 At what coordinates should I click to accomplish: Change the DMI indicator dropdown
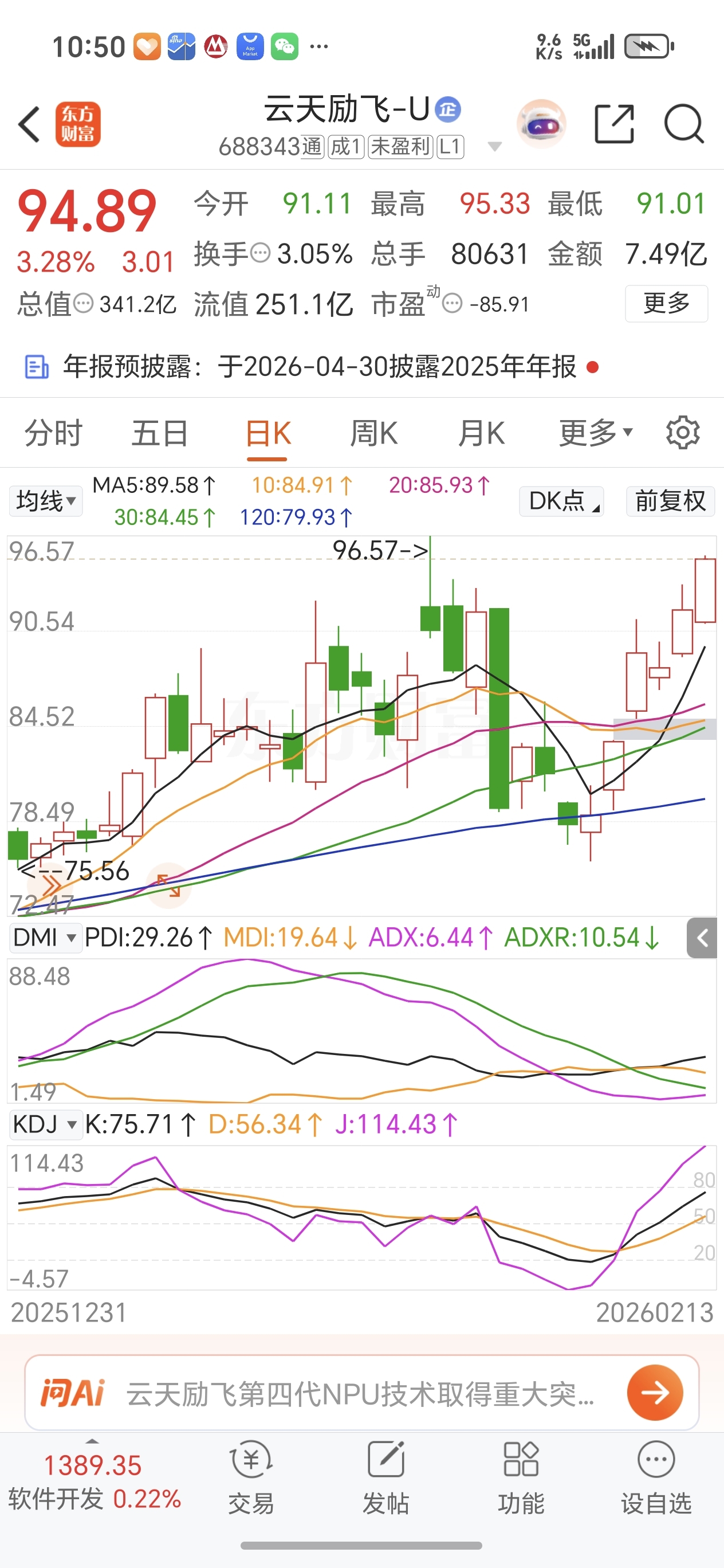pos(45,938)
